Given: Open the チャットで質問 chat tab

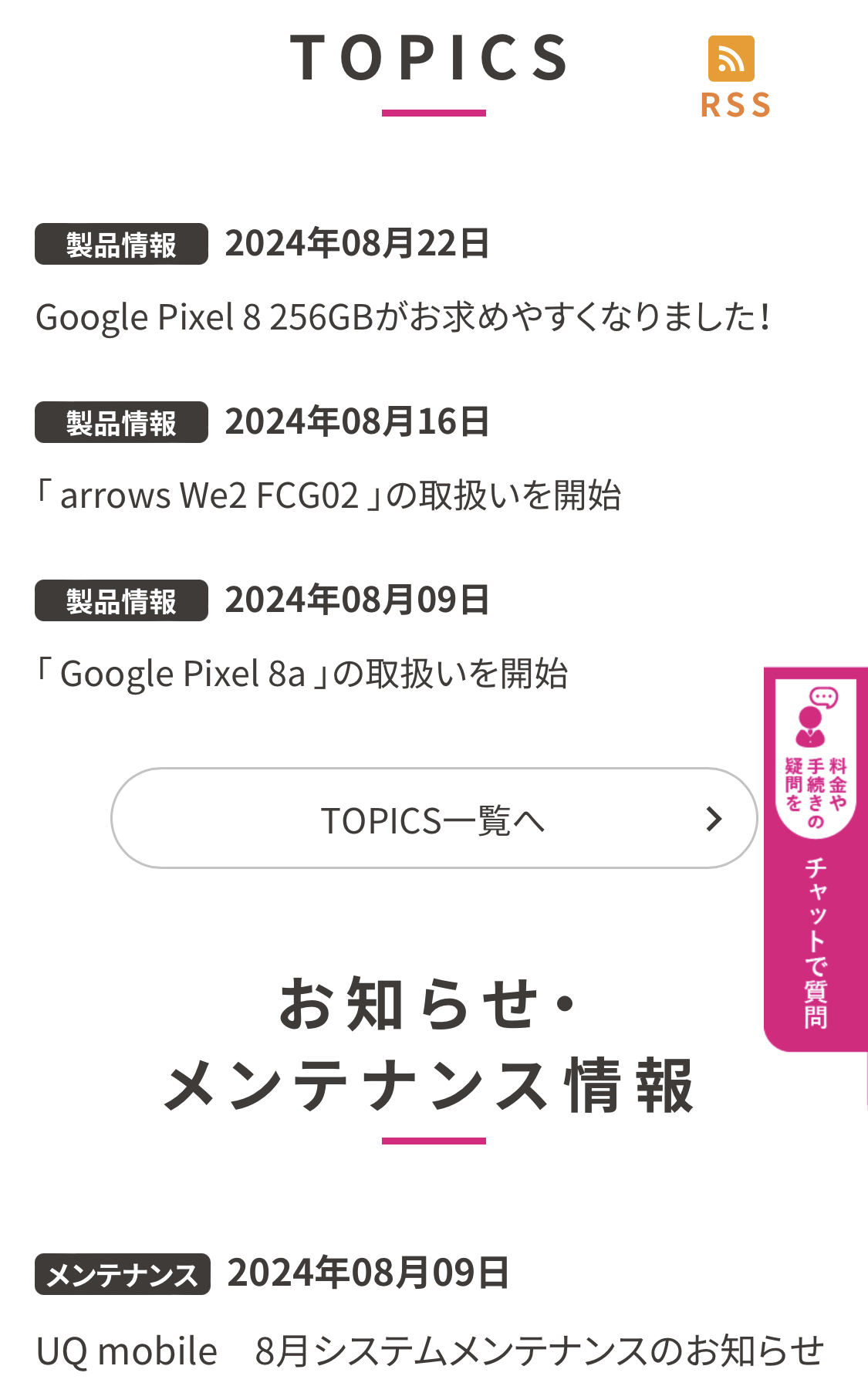Looking at the screenshot, I should click(x=816, y=859).
